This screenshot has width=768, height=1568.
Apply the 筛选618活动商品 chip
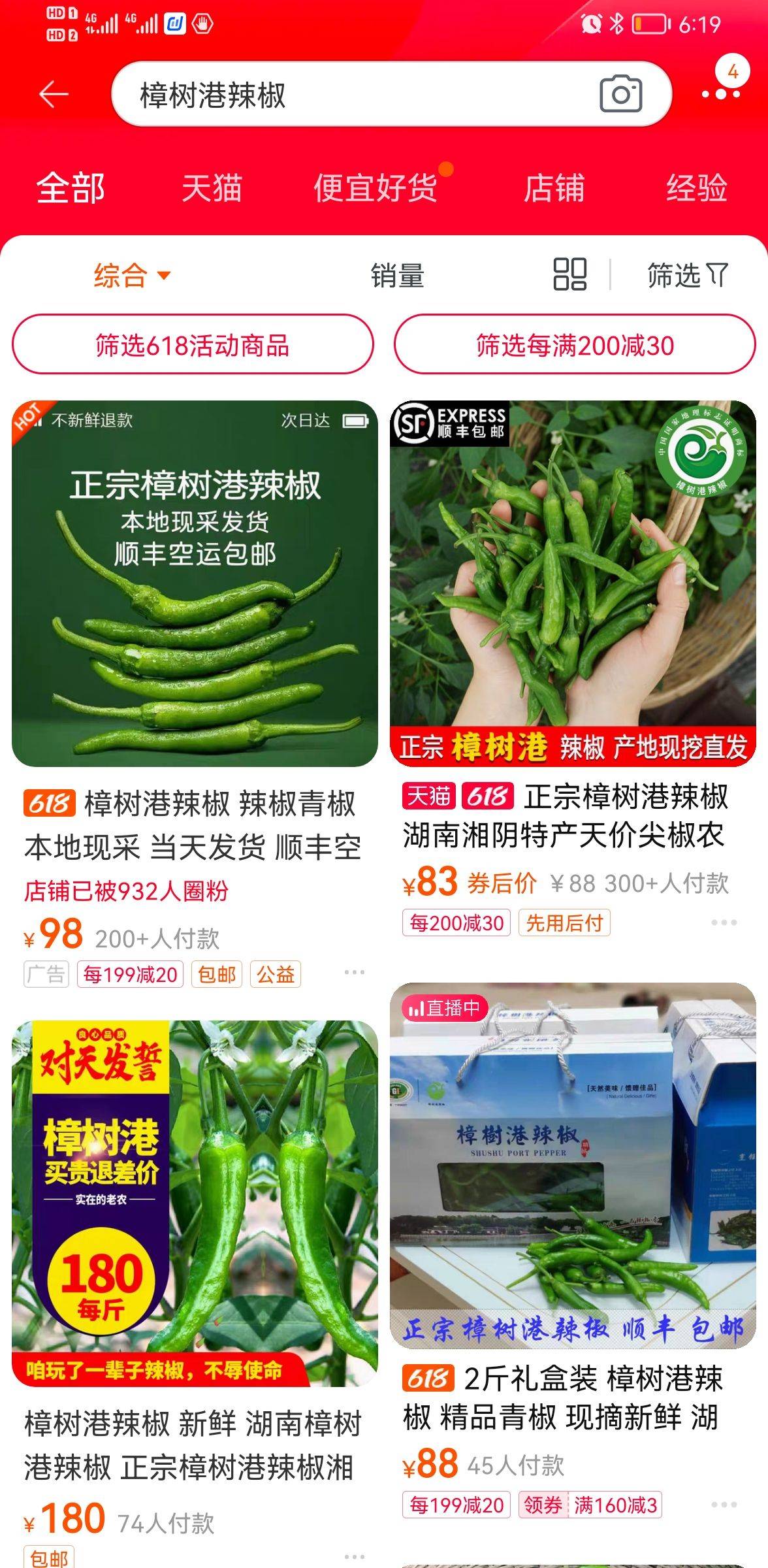click(193, 345)
